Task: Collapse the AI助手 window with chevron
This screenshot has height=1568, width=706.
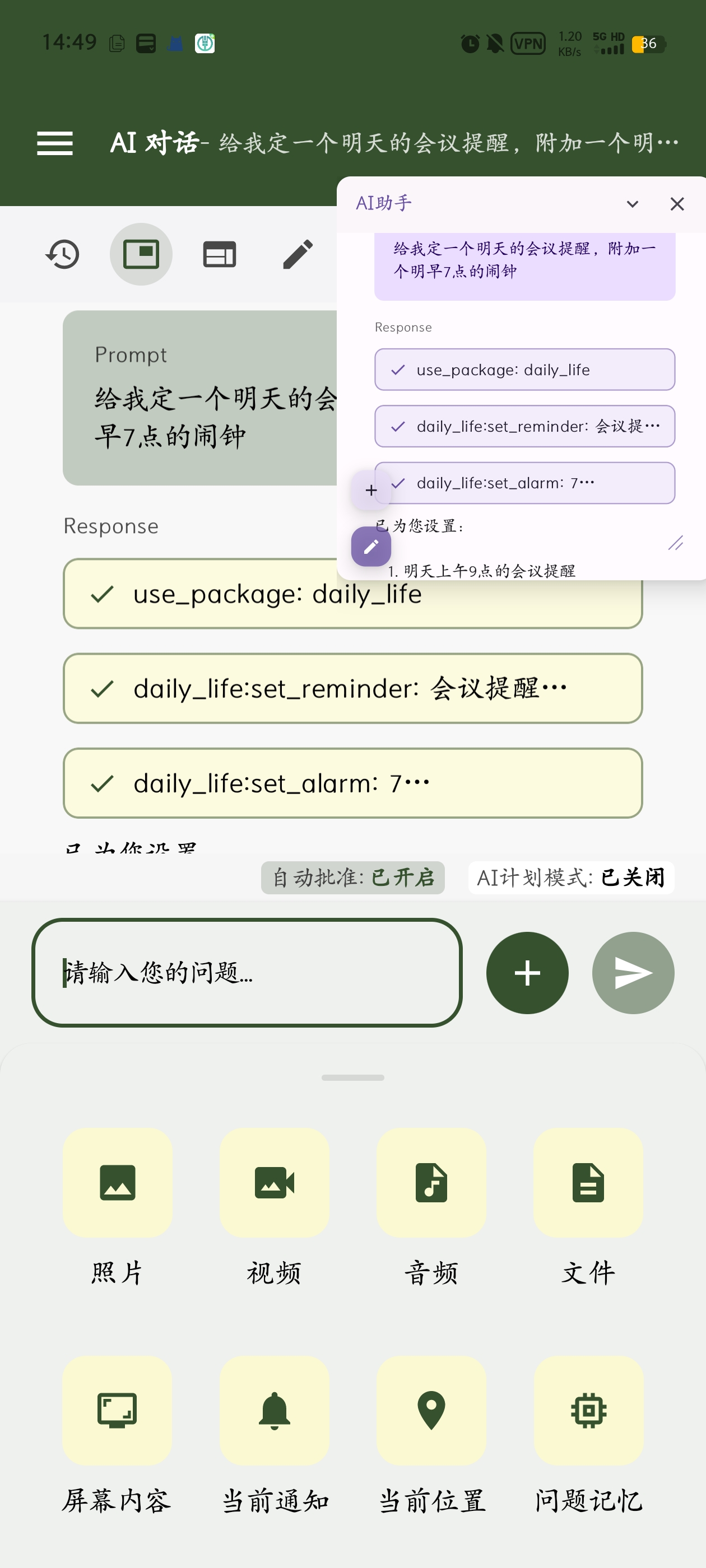Action: tap(632, 204)
